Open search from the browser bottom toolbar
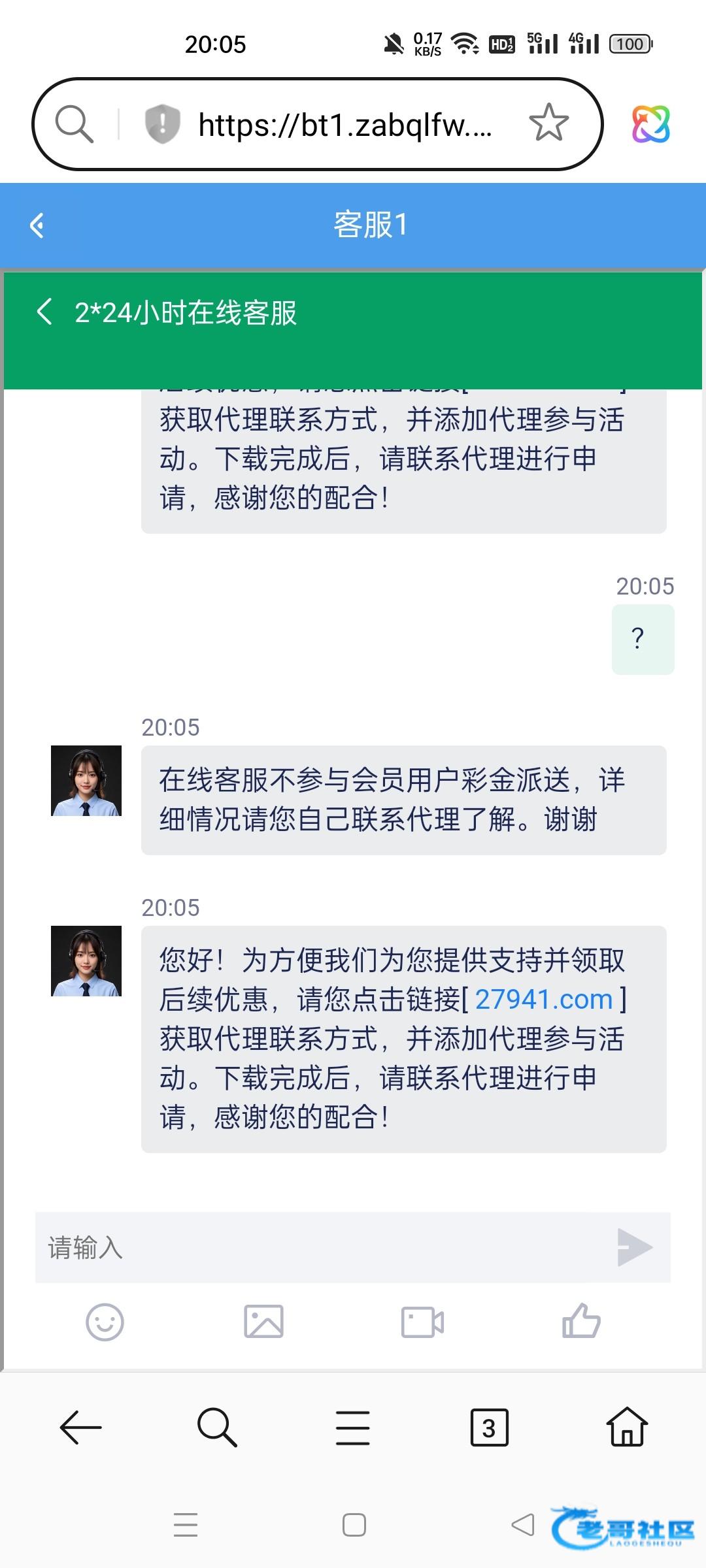The width and height of the screenshot is (706, 1568). pos(216,1428)
